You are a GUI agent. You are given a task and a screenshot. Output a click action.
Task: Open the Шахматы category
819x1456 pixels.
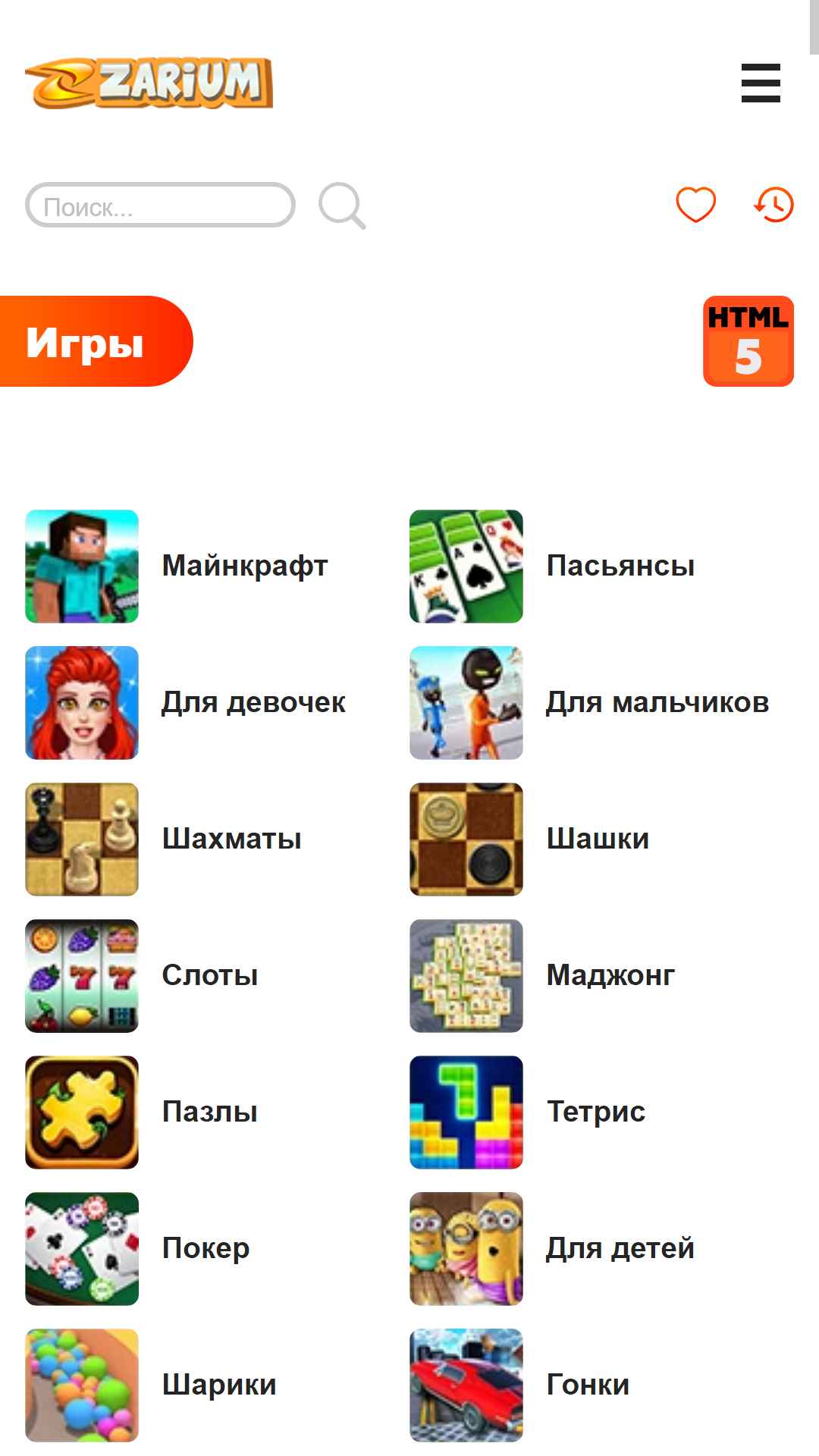coord(164,839)
